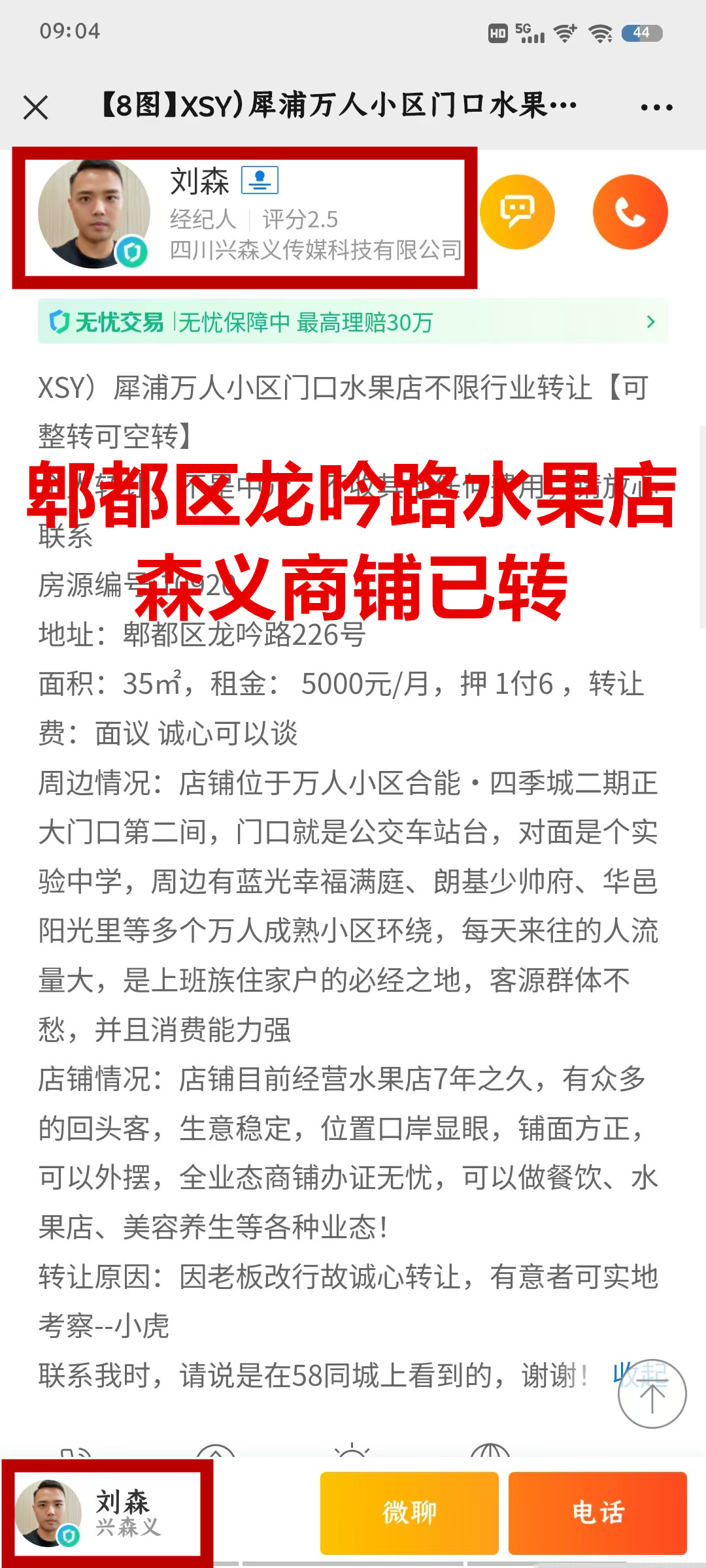This screenshot has height=1568, width=706.
Task: Tap the yellow chat bubble icon
Action: [x=517, y=212]
